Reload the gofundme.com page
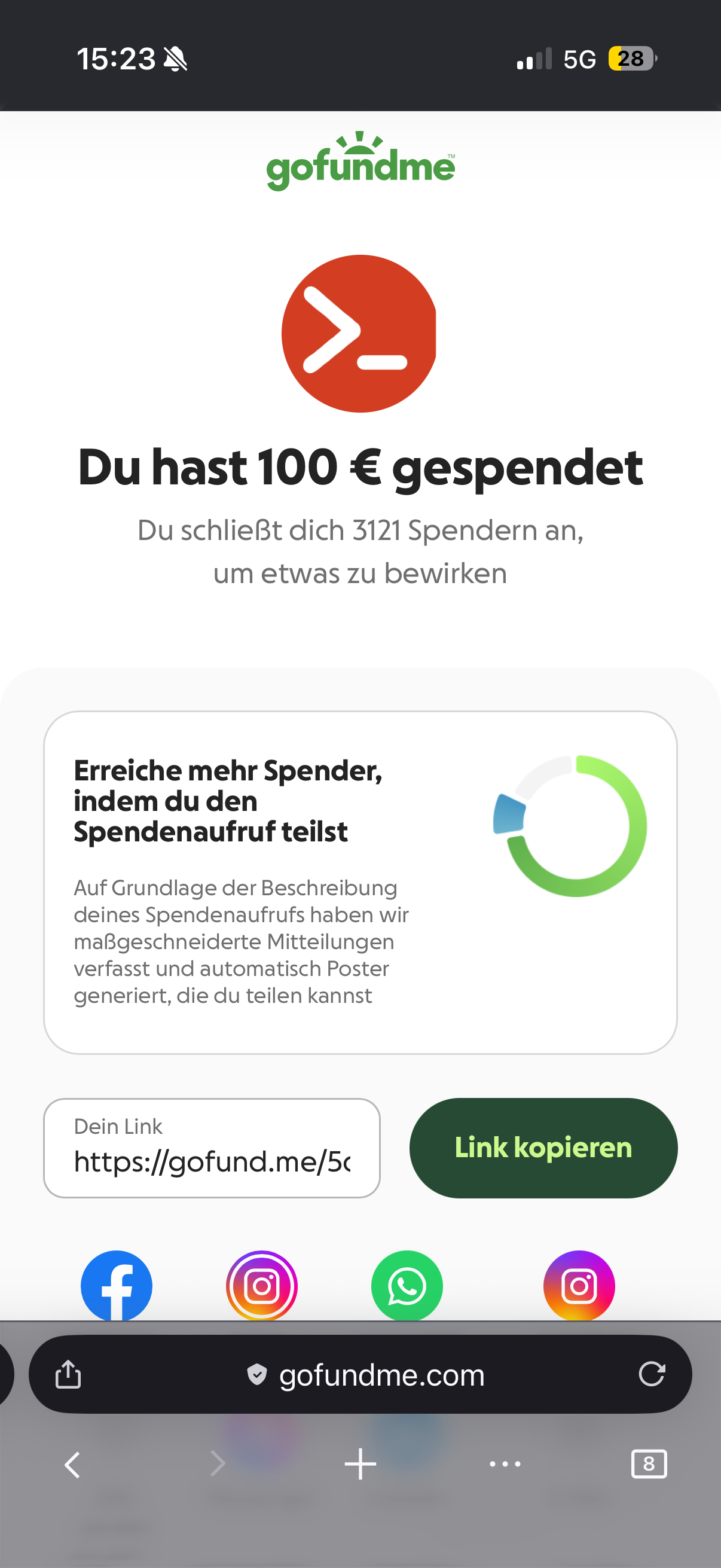721x1568 pixels. [651, 1374]
